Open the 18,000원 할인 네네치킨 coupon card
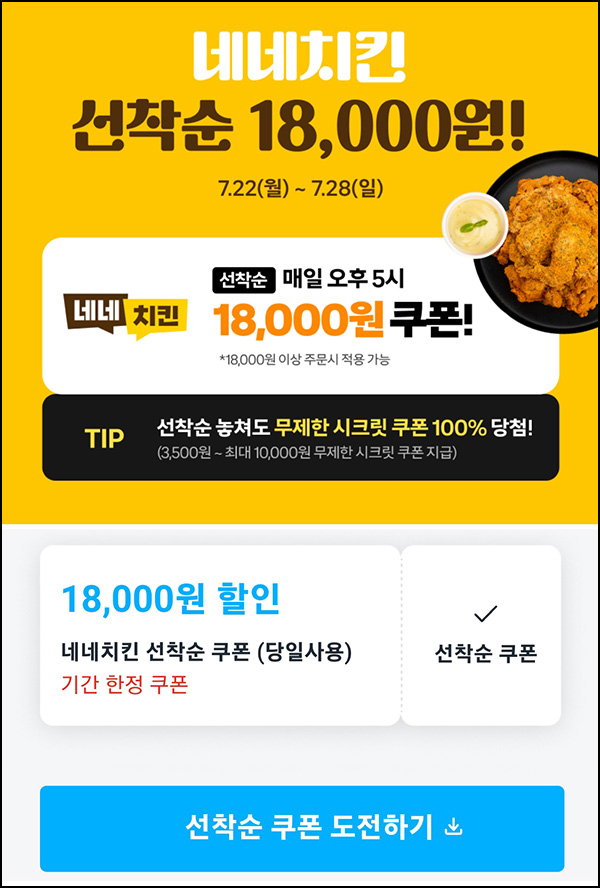 pyautogui.click(x=220, y=635)
